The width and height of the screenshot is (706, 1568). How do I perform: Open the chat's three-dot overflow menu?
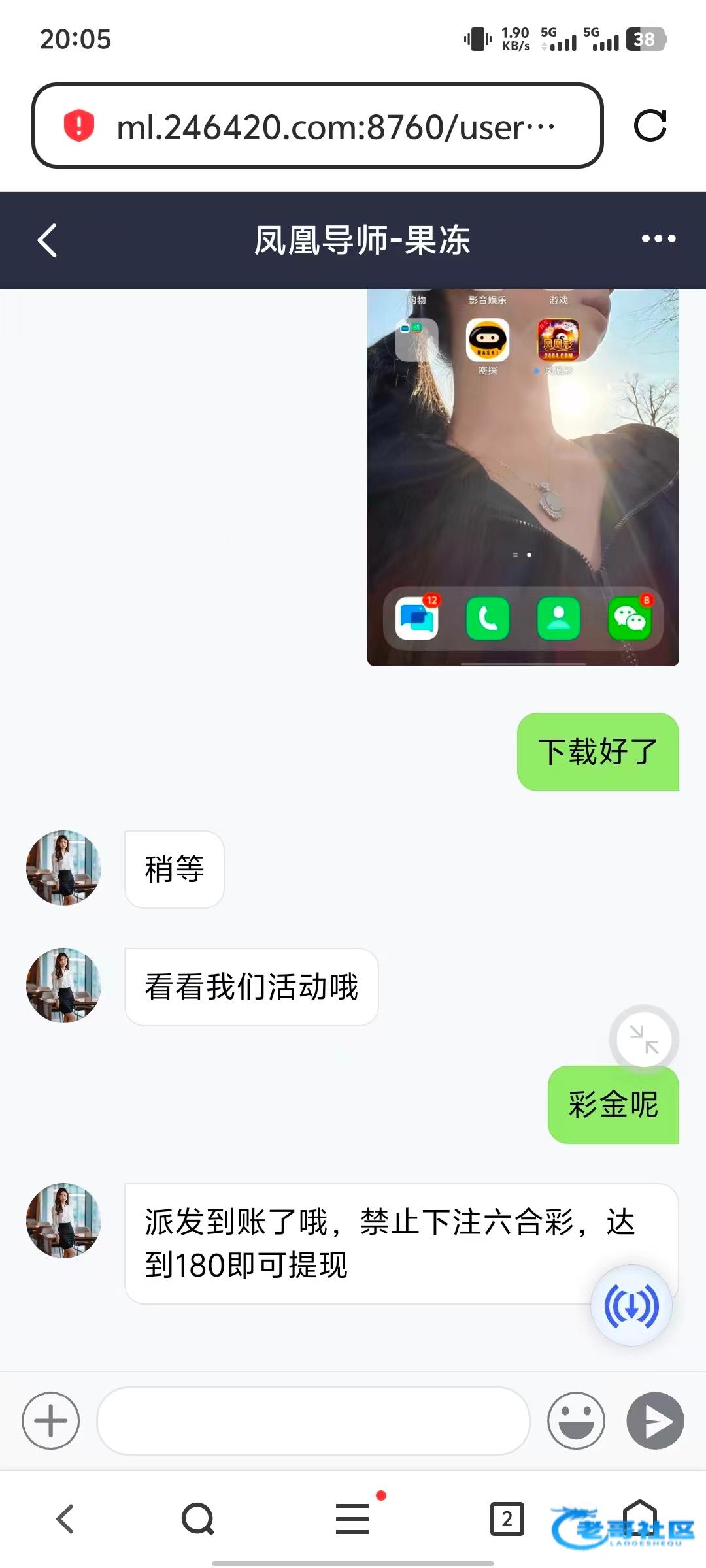658,239
